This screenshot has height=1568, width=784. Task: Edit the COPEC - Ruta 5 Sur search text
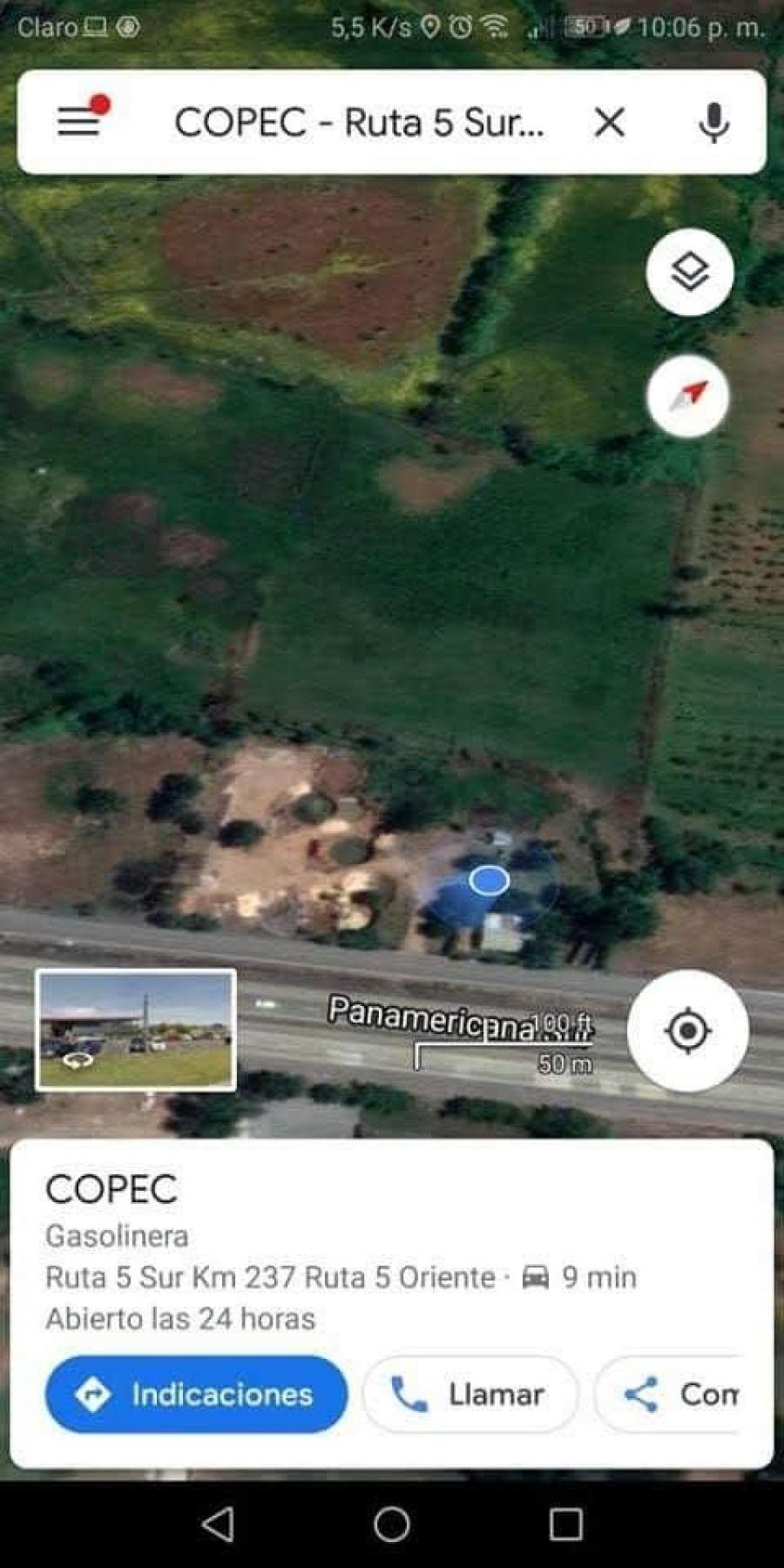coord(359,122)
